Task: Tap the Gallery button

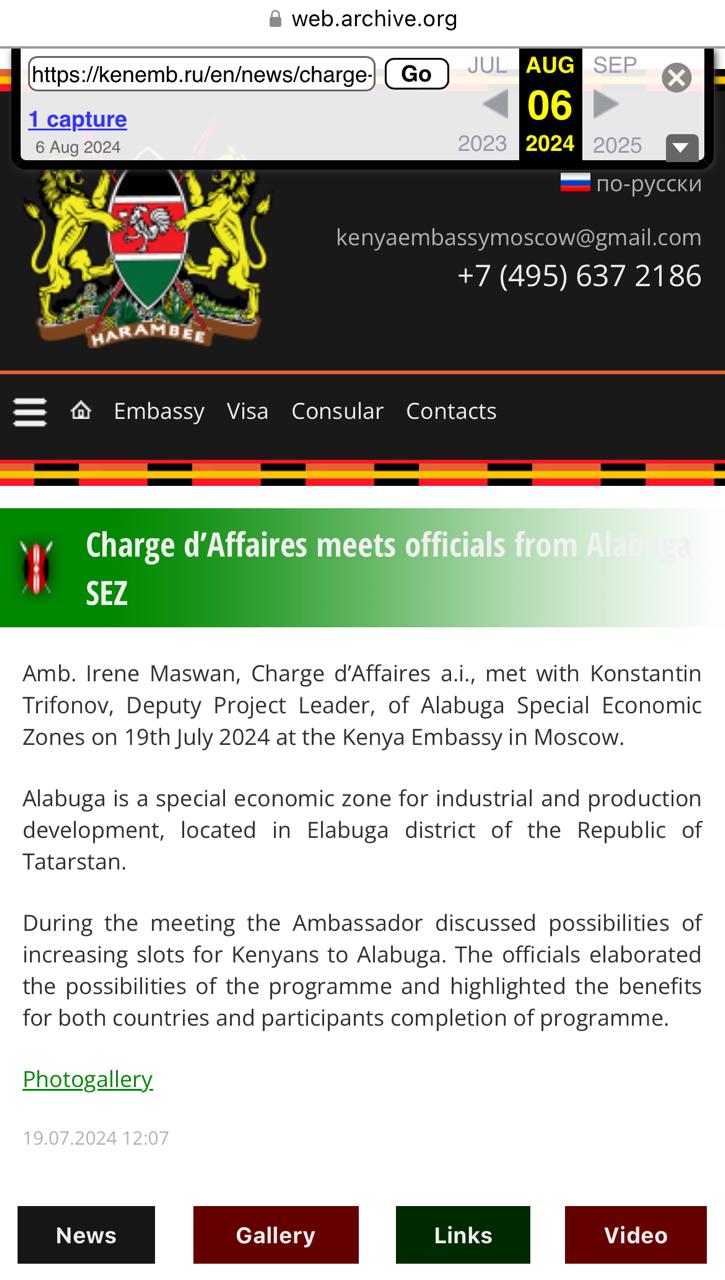Action: (x=276, y=1235)
